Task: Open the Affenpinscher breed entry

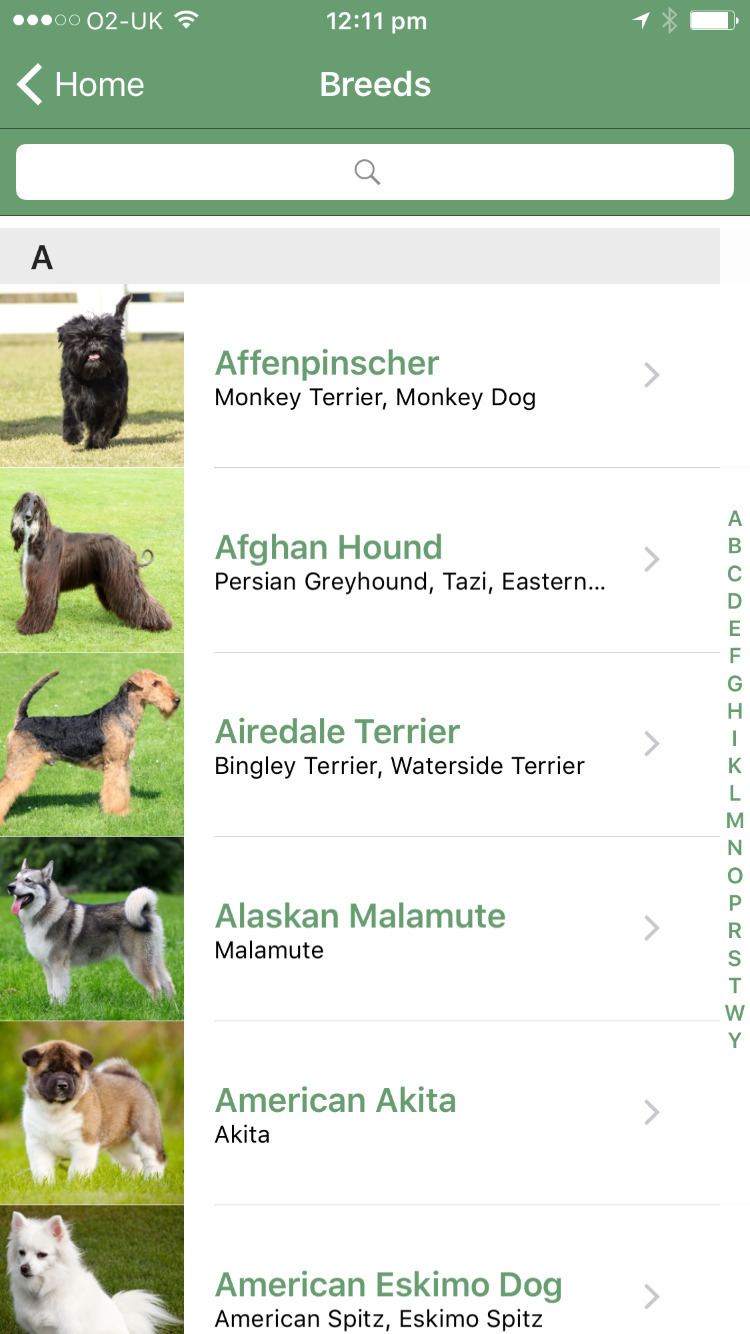Action: [x=360, y=376]
